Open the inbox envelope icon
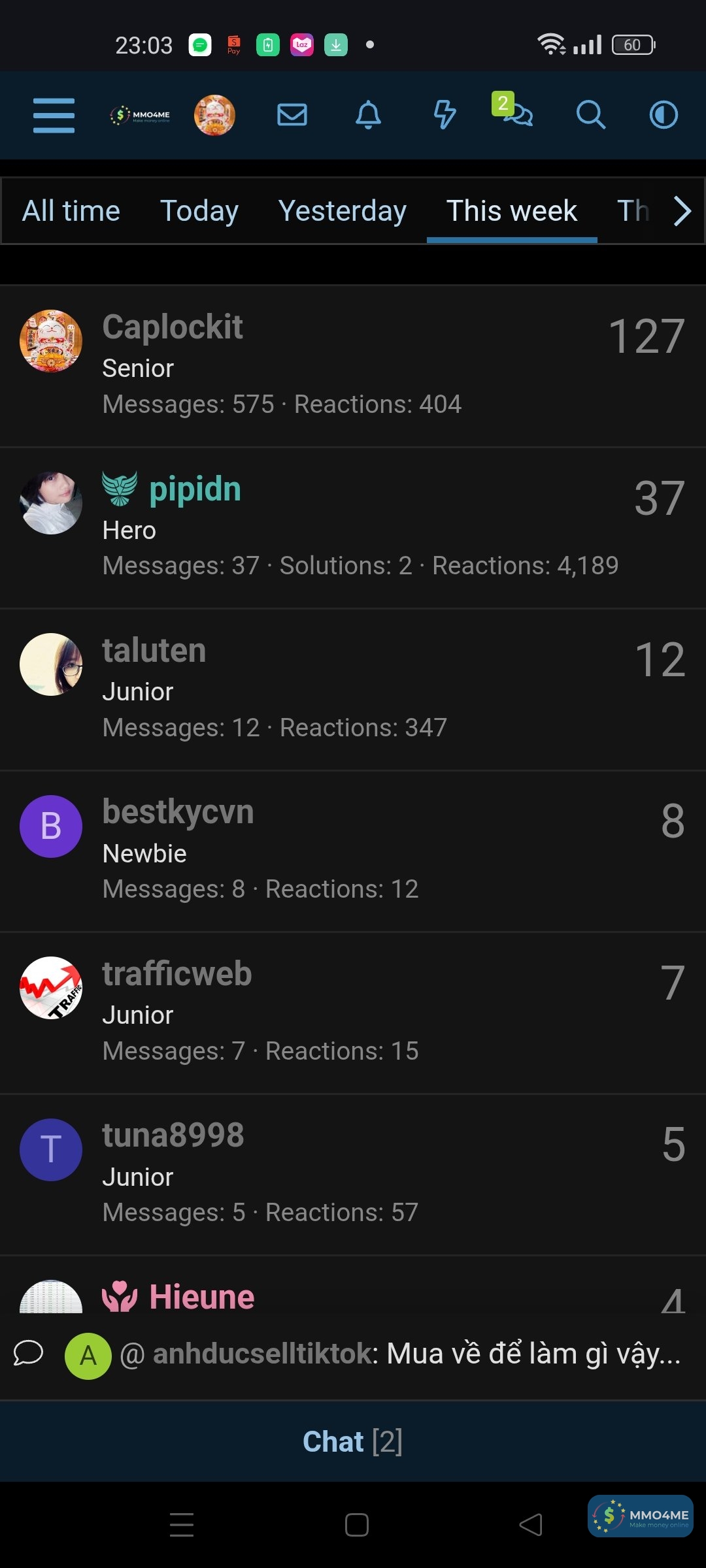The height and width of the screenshot is (1568, 706). coord(292,116)
